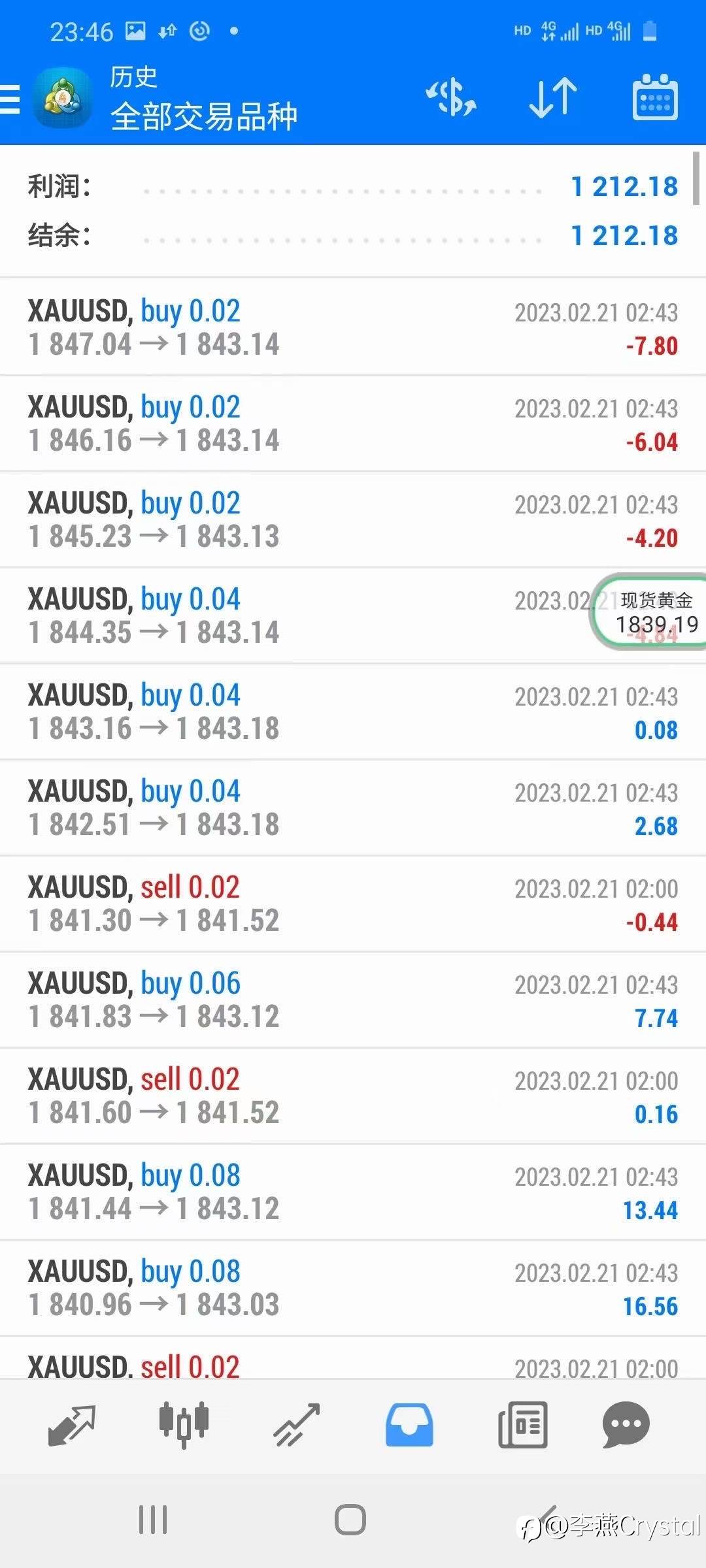Change the history sort order
706x1568 pixels.
[x=552, y=98]
